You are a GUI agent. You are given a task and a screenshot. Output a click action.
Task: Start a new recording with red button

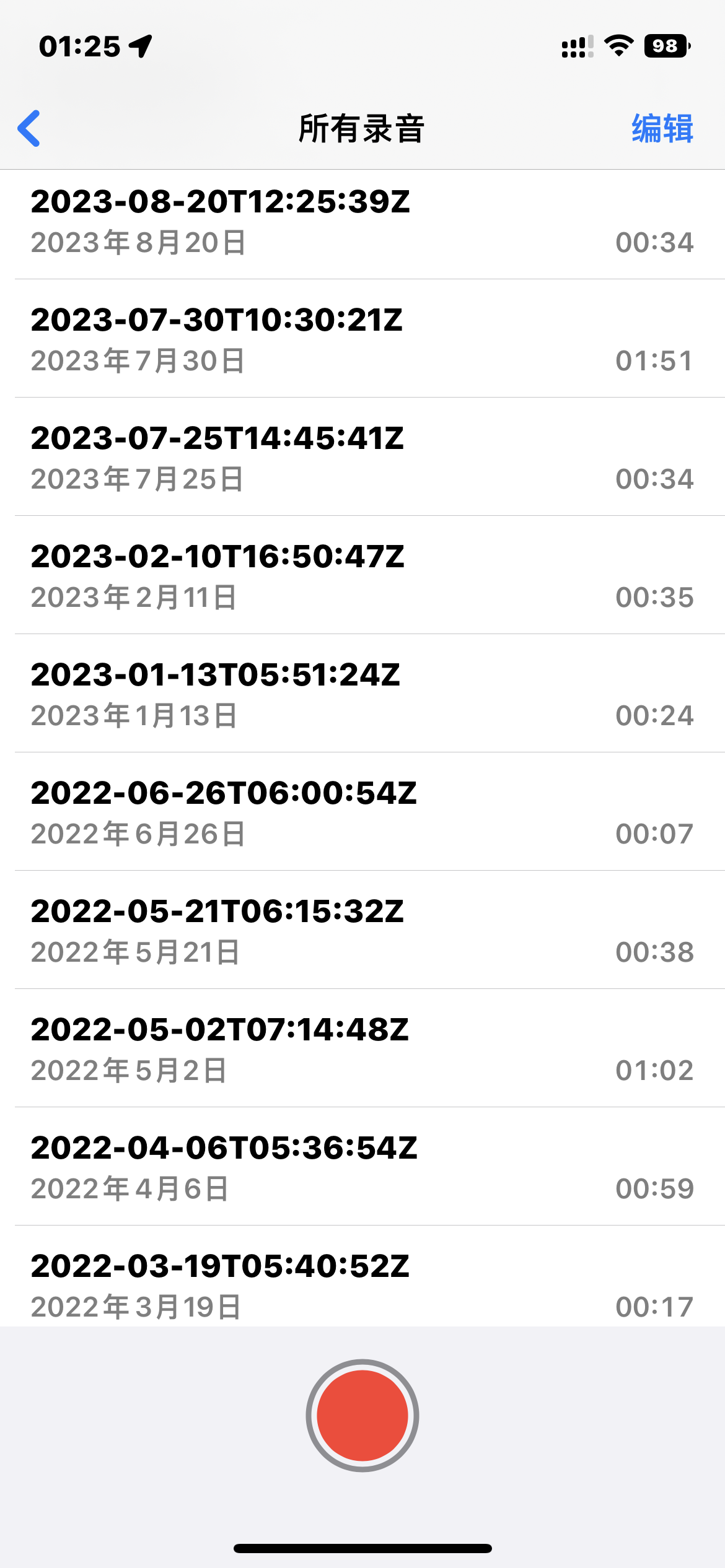(x=362, y=1416)
